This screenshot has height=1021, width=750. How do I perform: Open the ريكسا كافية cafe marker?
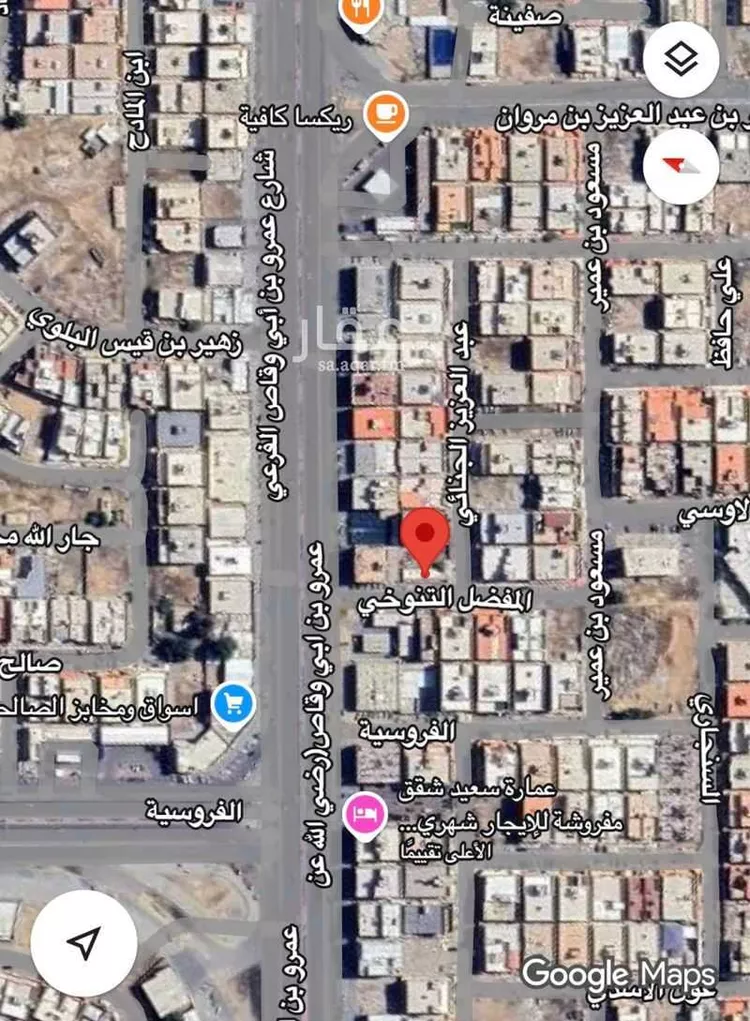tap(385, 112)
